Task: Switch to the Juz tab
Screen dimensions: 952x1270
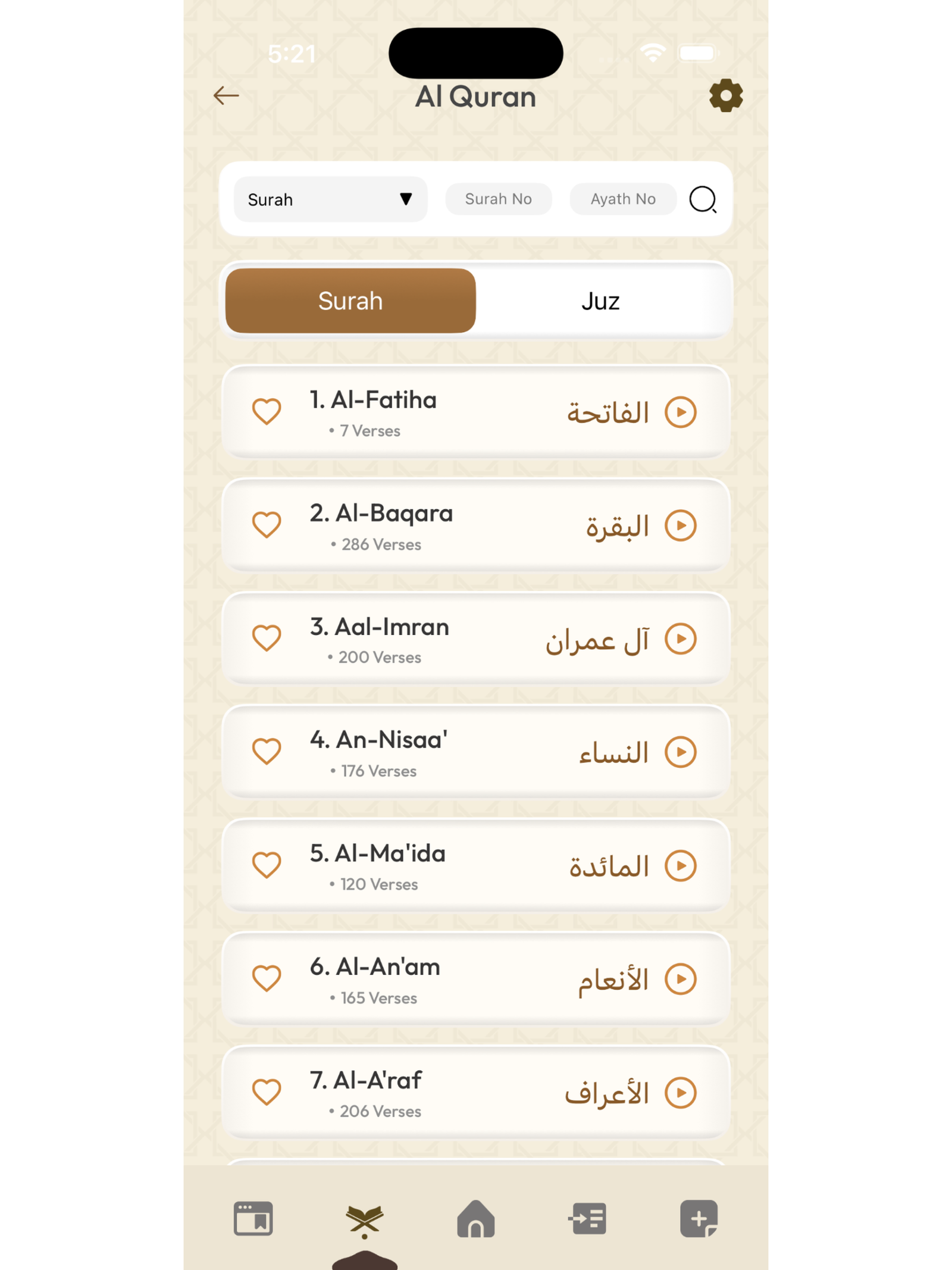Action: [x=600, y=301]
